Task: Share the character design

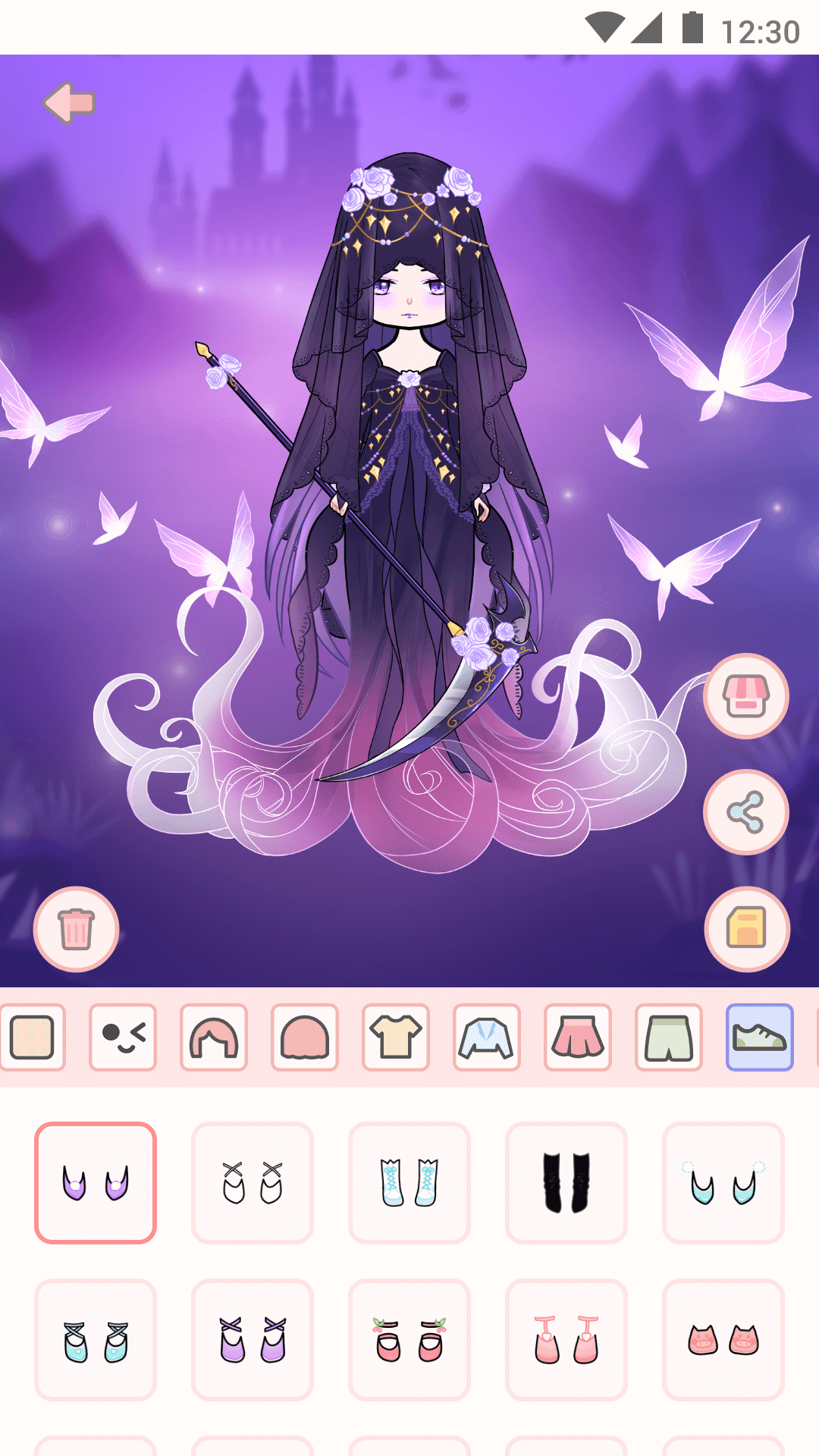Action: coord(746,812)
